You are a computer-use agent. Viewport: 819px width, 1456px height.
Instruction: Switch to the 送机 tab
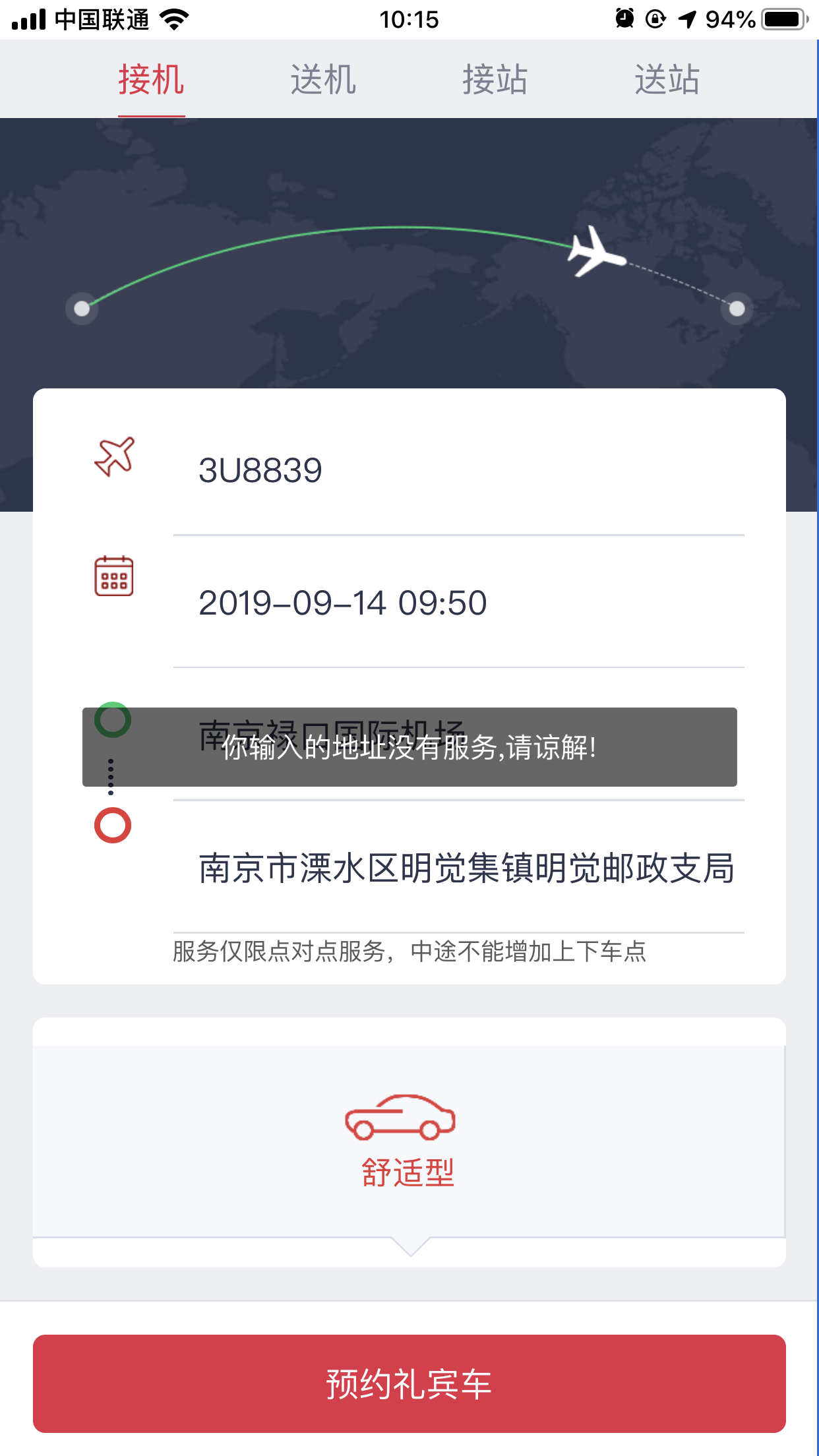click(323, 80)
